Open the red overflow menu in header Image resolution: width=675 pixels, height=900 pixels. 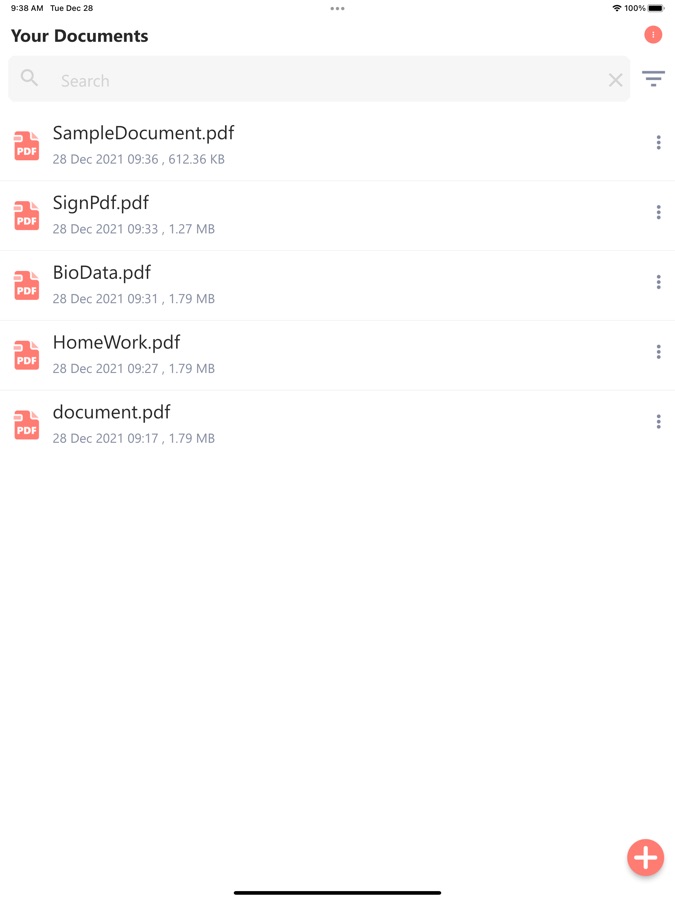[653, 35]
